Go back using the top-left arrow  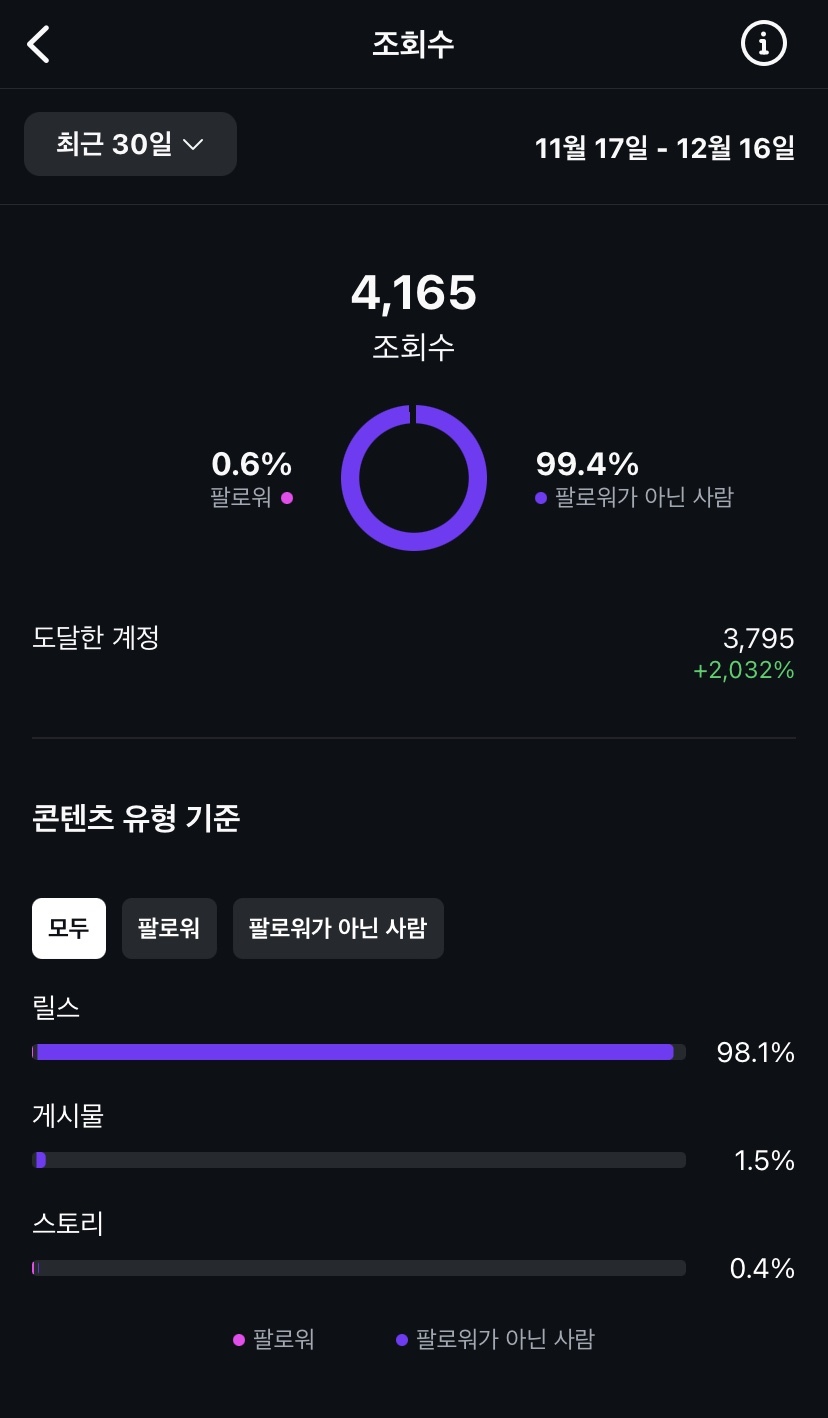point(38,44)
